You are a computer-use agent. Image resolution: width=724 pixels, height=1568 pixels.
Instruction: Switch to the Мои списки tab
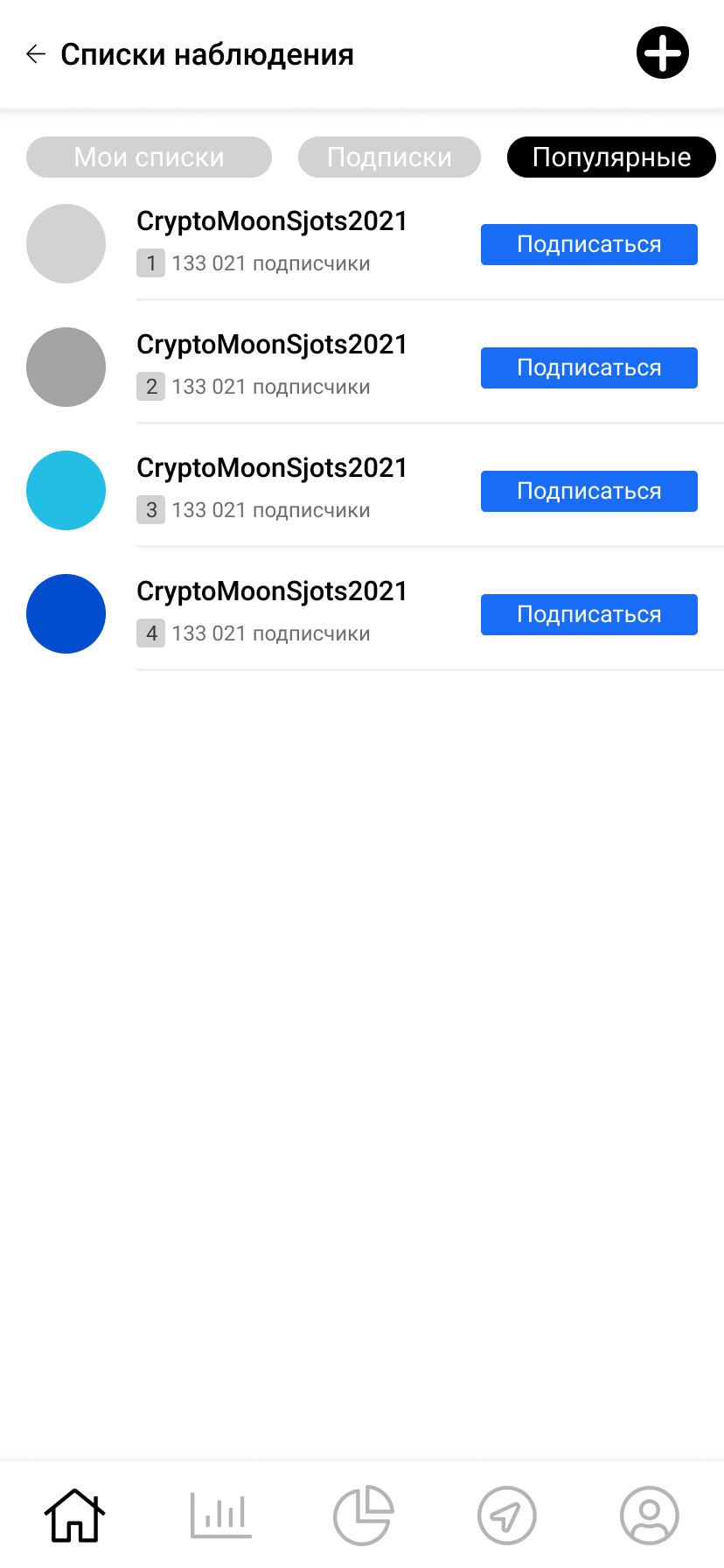[149, 157]
